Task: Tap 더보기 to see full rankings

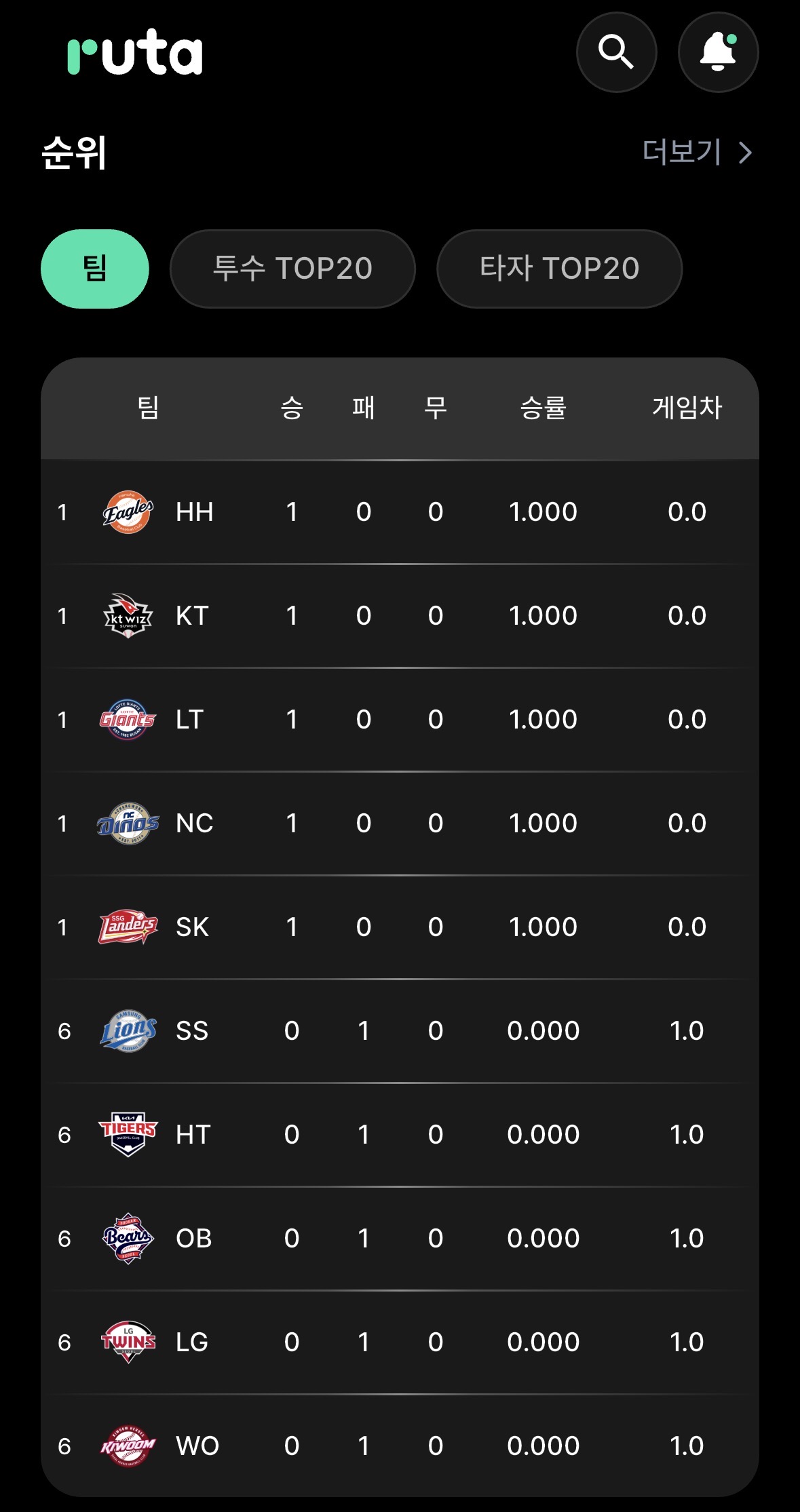Action: [x=696, y=152]
